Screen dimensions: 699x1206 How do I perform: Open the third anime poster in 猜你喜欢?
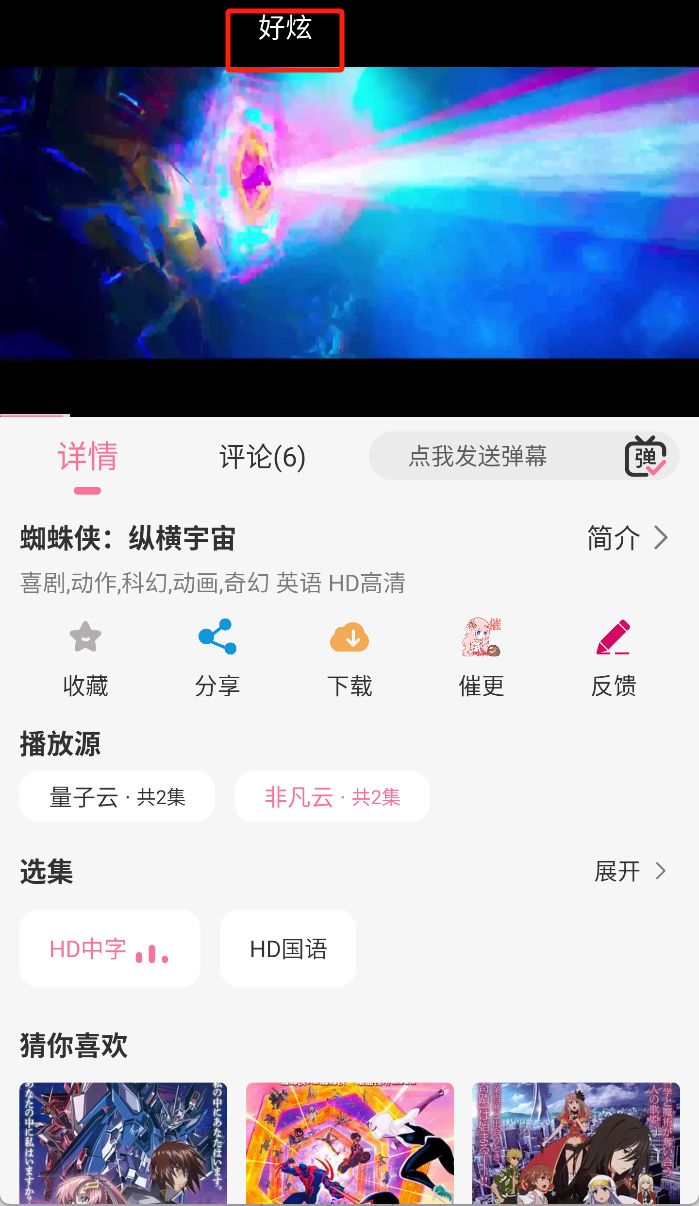click(x=576, y=1143)
